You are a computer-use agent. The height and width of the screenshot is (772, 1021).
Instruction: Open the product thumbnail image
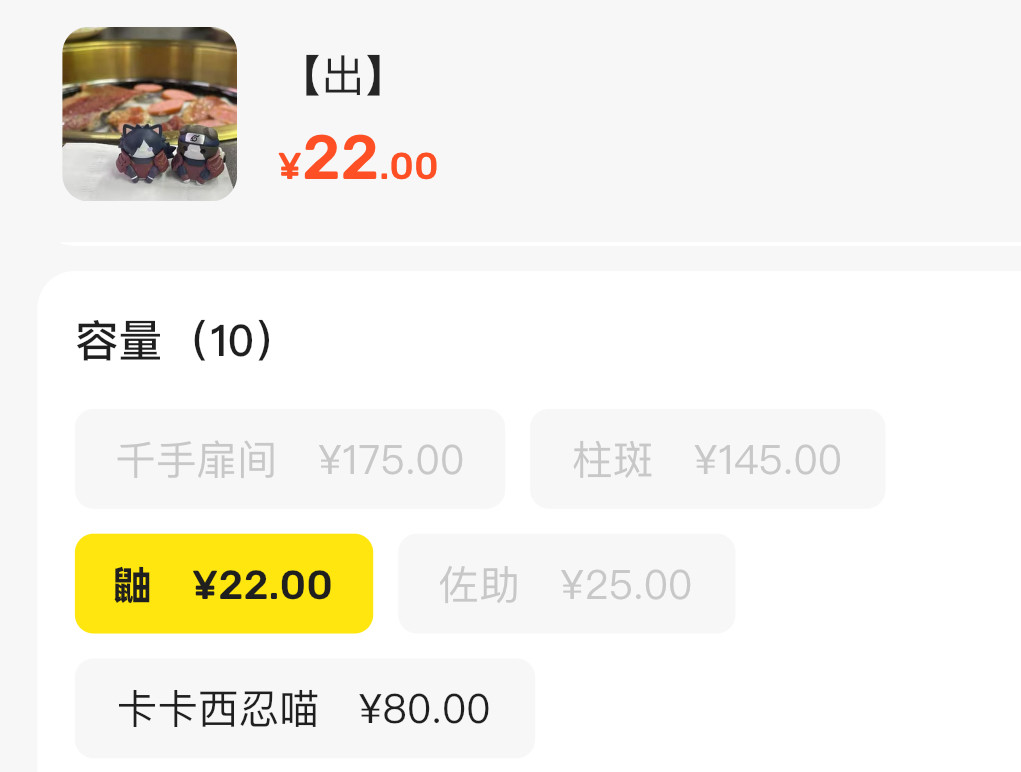[x=150, y=114]
